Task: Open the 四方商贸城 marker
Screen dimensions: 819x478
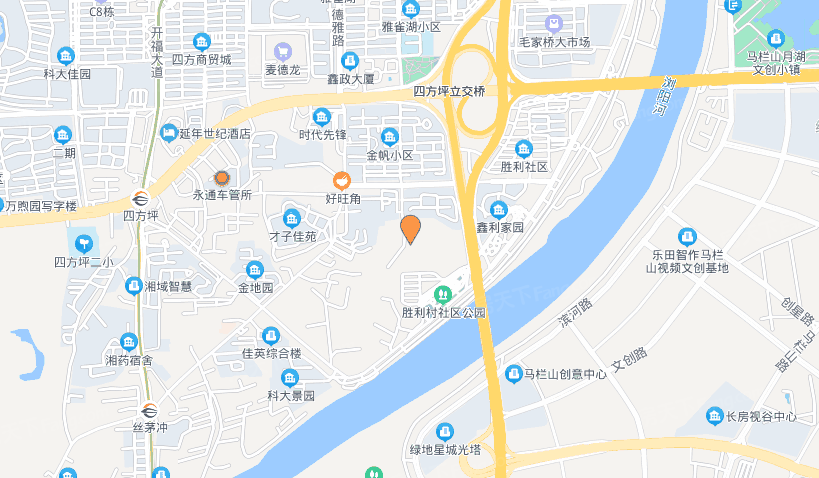Action: point(201,42)
